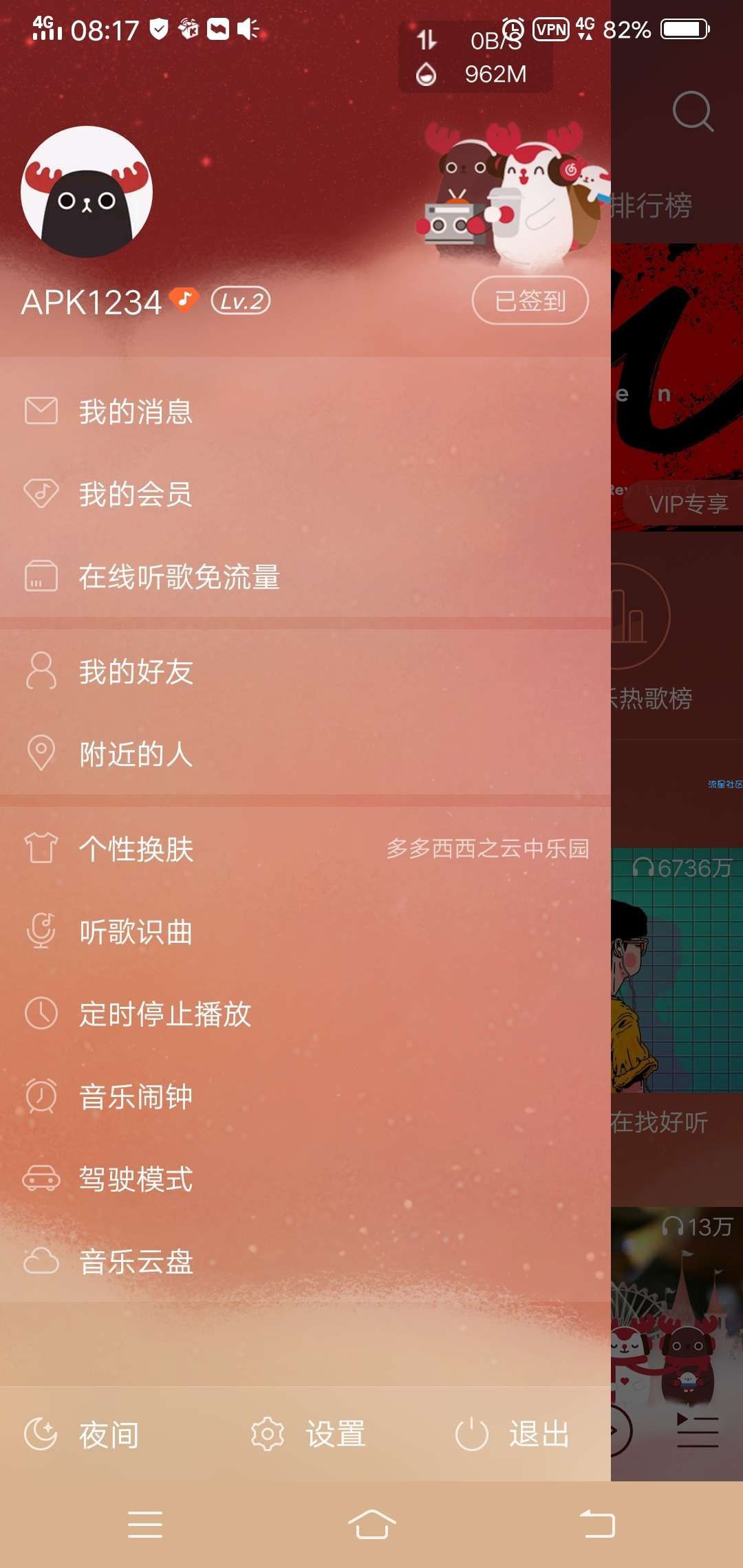The width and height of the screenshot is (743, 1568).
Task: Open 我的消息 messages
Action: point(136,412)
